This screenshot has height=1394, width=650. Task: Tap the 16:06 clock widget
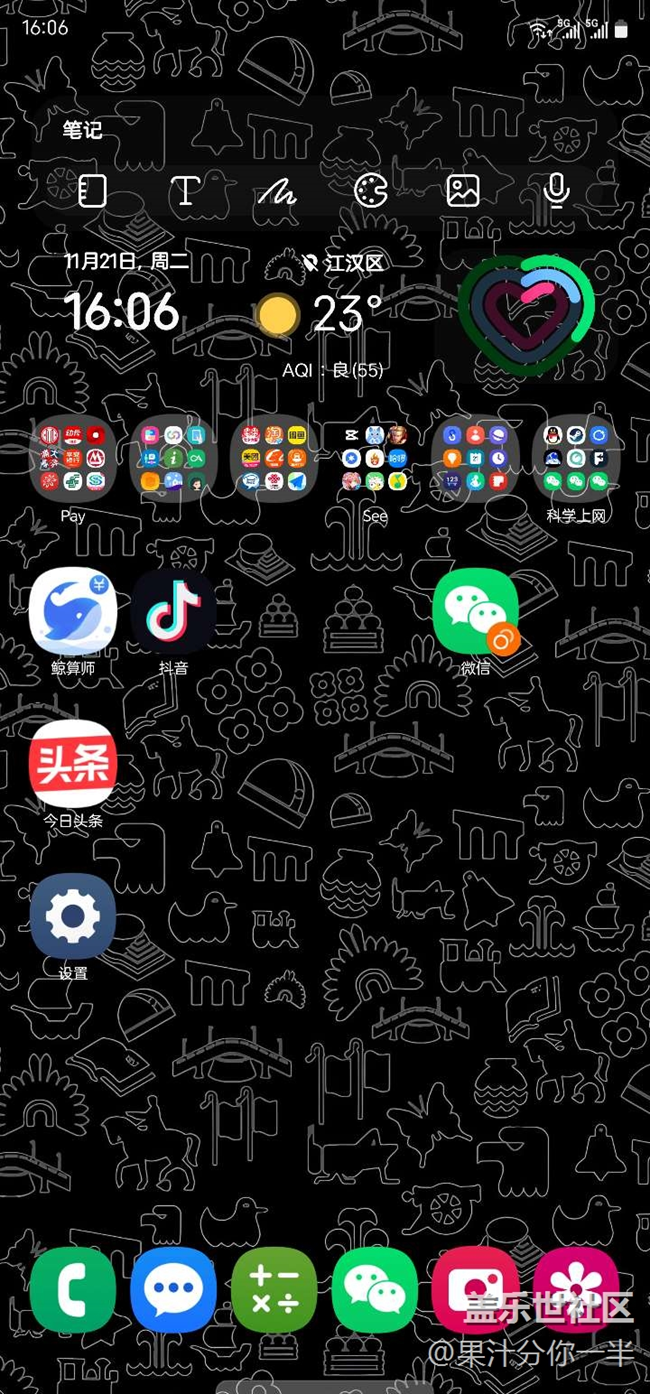point(122,312)
